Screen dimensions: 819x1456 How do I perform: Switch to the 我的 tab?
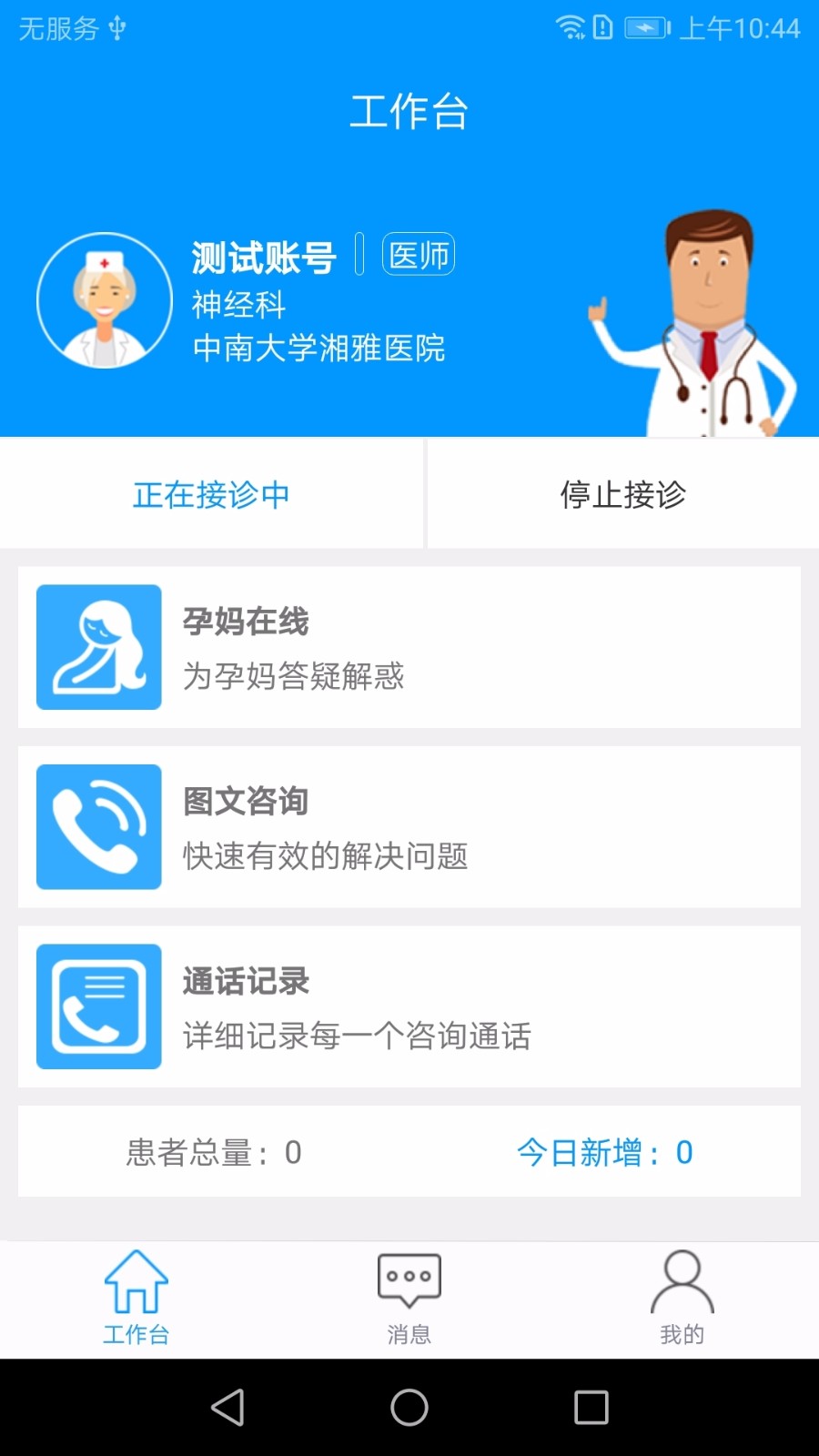pos(682,1297)
